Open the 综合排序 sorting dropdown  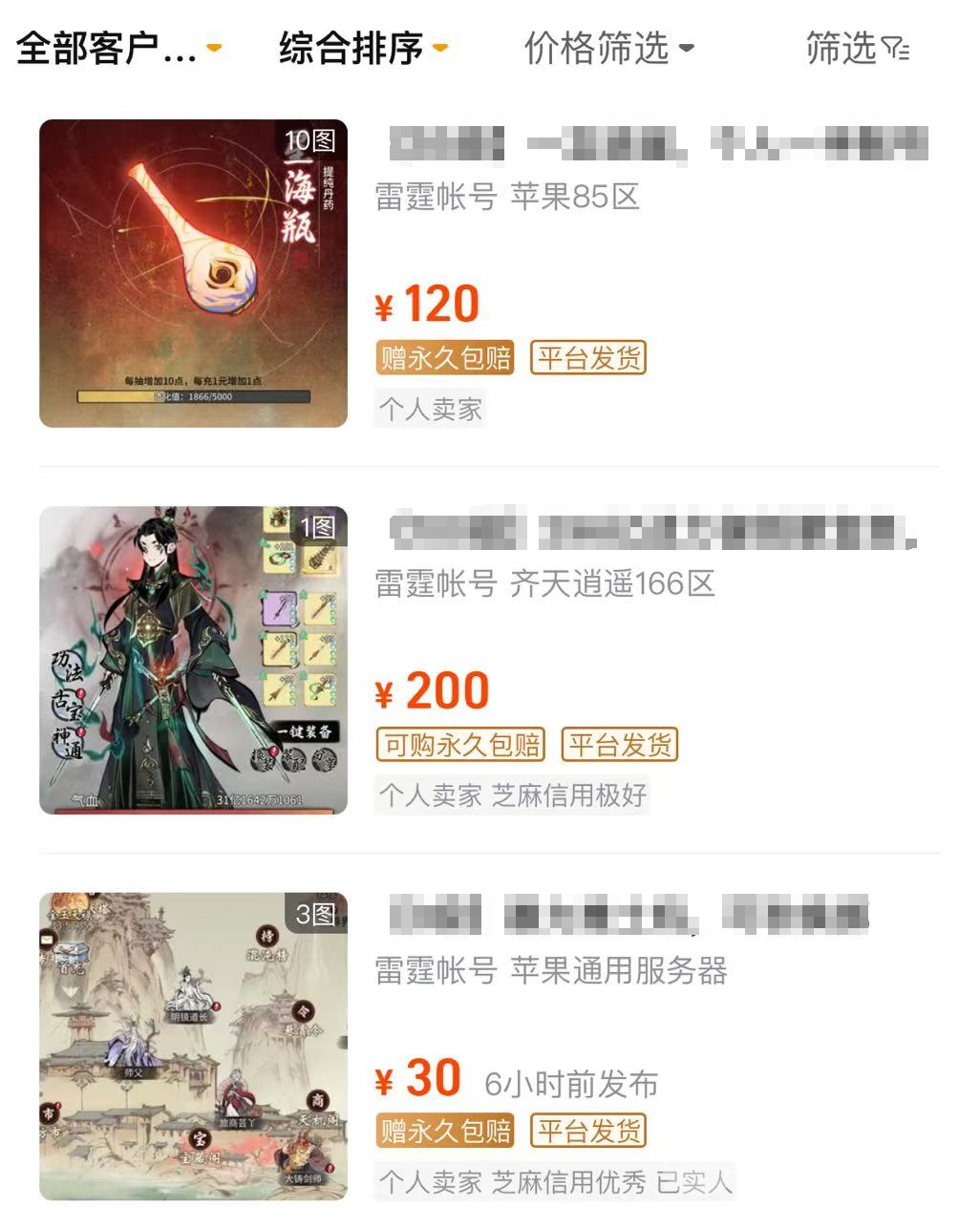(363, 48)
